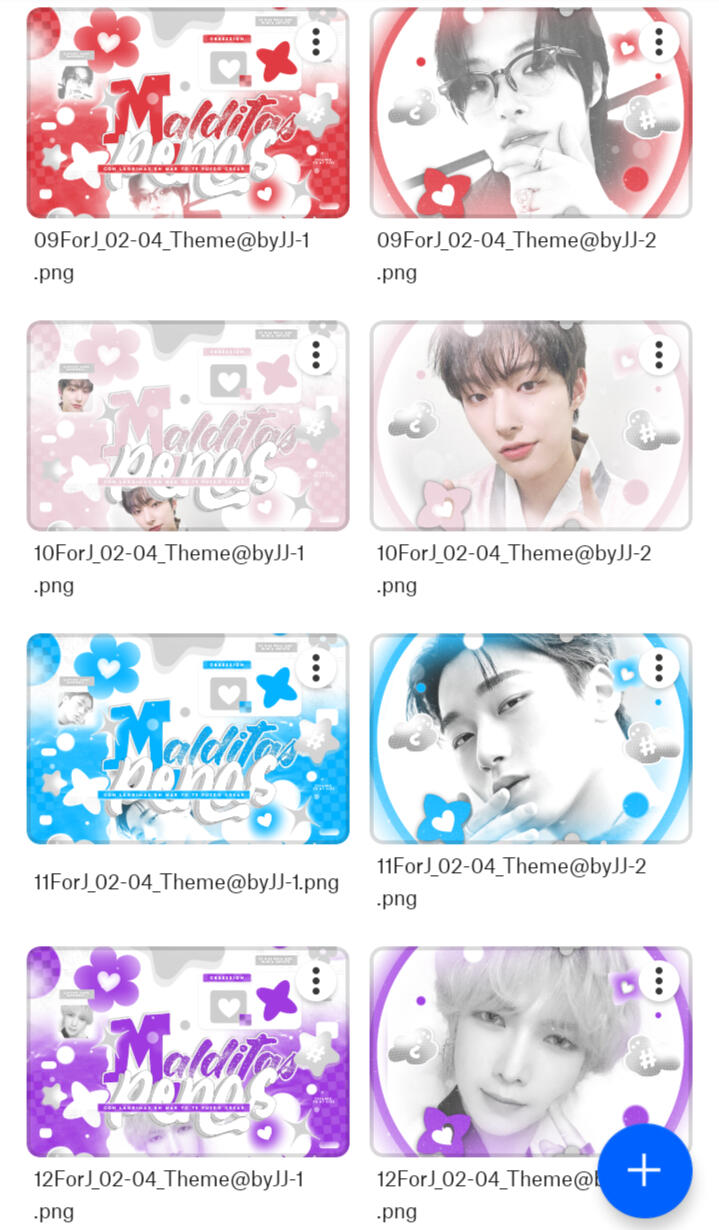
Task: Show three-dot menu for 11ForJ_02-04_Theme@byJJ-2.png
Action: pyautogui.click(x=659, y=668)
